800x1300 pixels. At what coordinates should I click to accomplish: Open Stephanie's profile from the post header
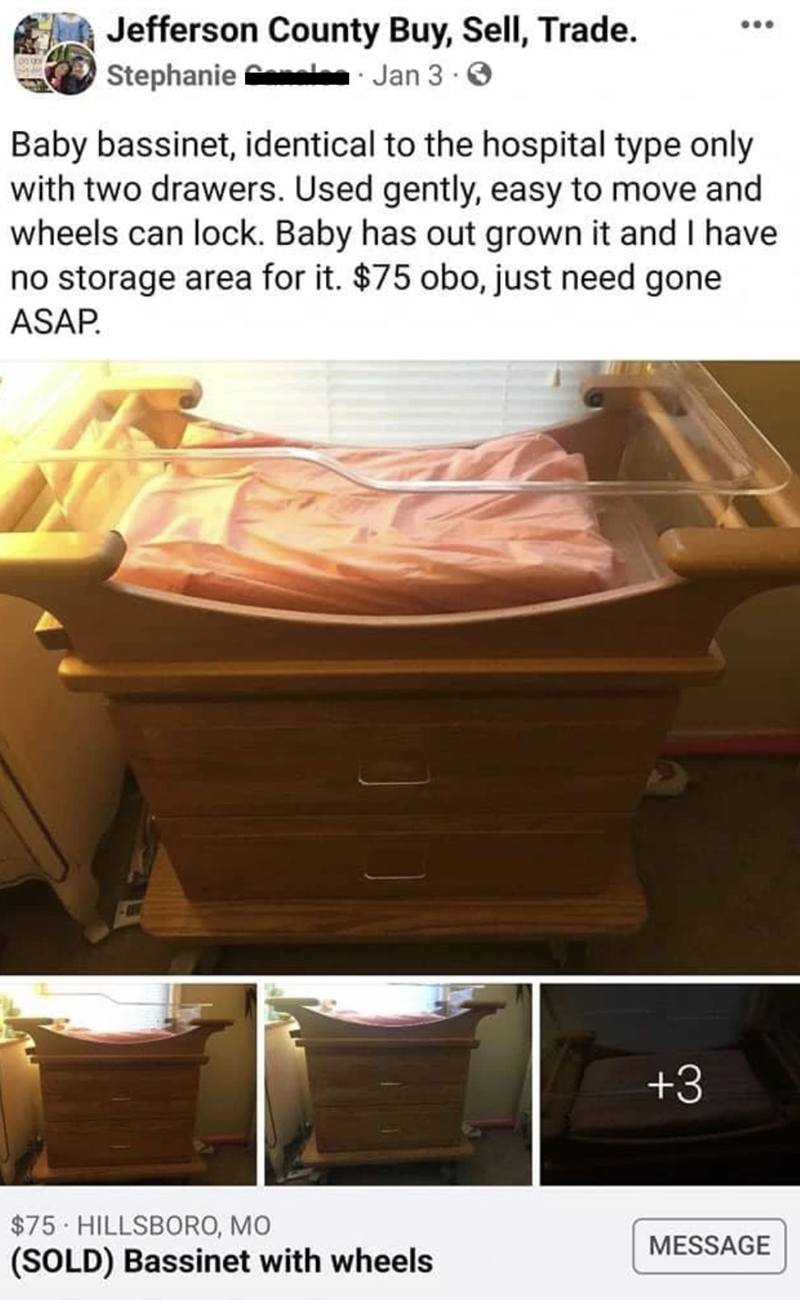pyautogui.click(x=170, y=76)
